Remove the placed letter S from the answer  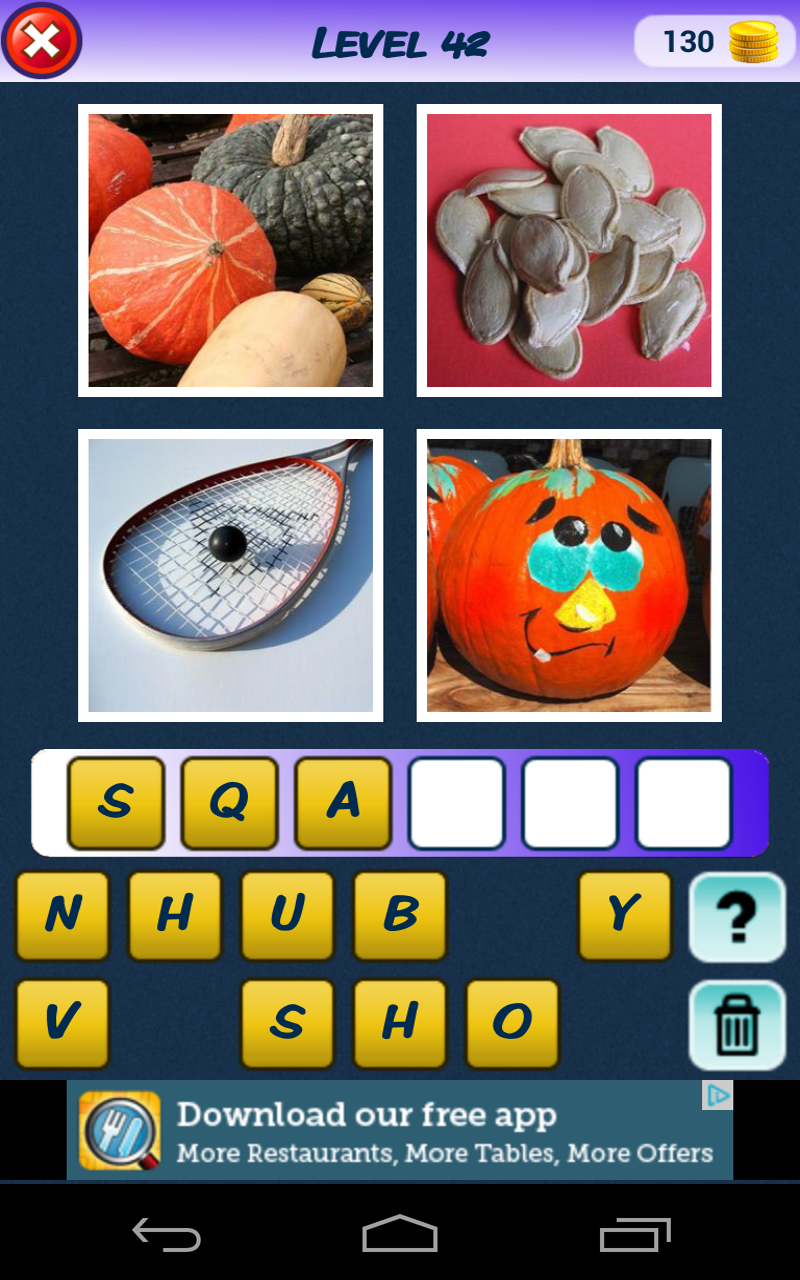pos(116,802)
